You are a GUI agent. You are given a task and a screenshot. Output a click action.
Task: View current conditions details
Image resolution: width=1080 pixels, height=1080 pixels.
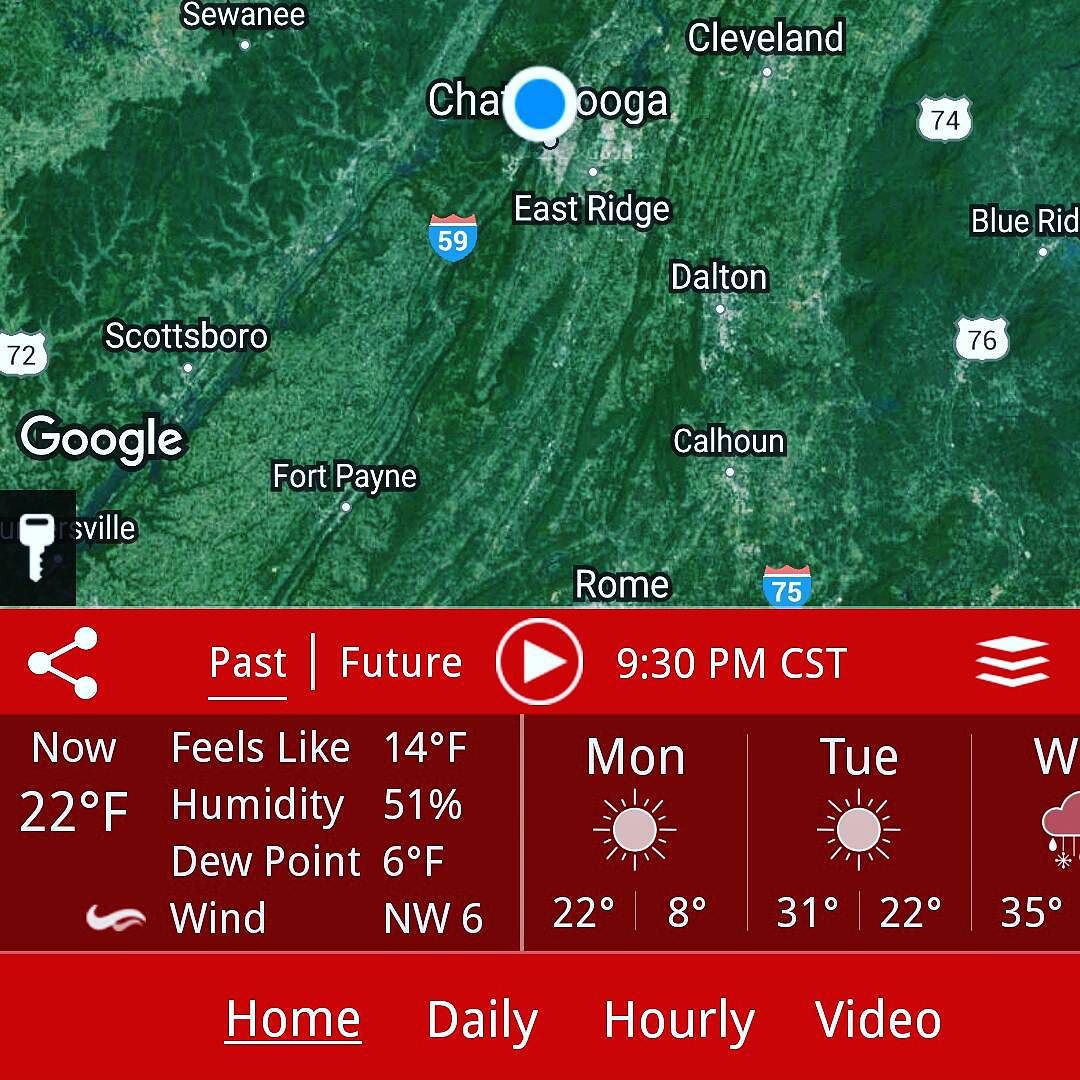pyautogui.click(x=260, y=832)
